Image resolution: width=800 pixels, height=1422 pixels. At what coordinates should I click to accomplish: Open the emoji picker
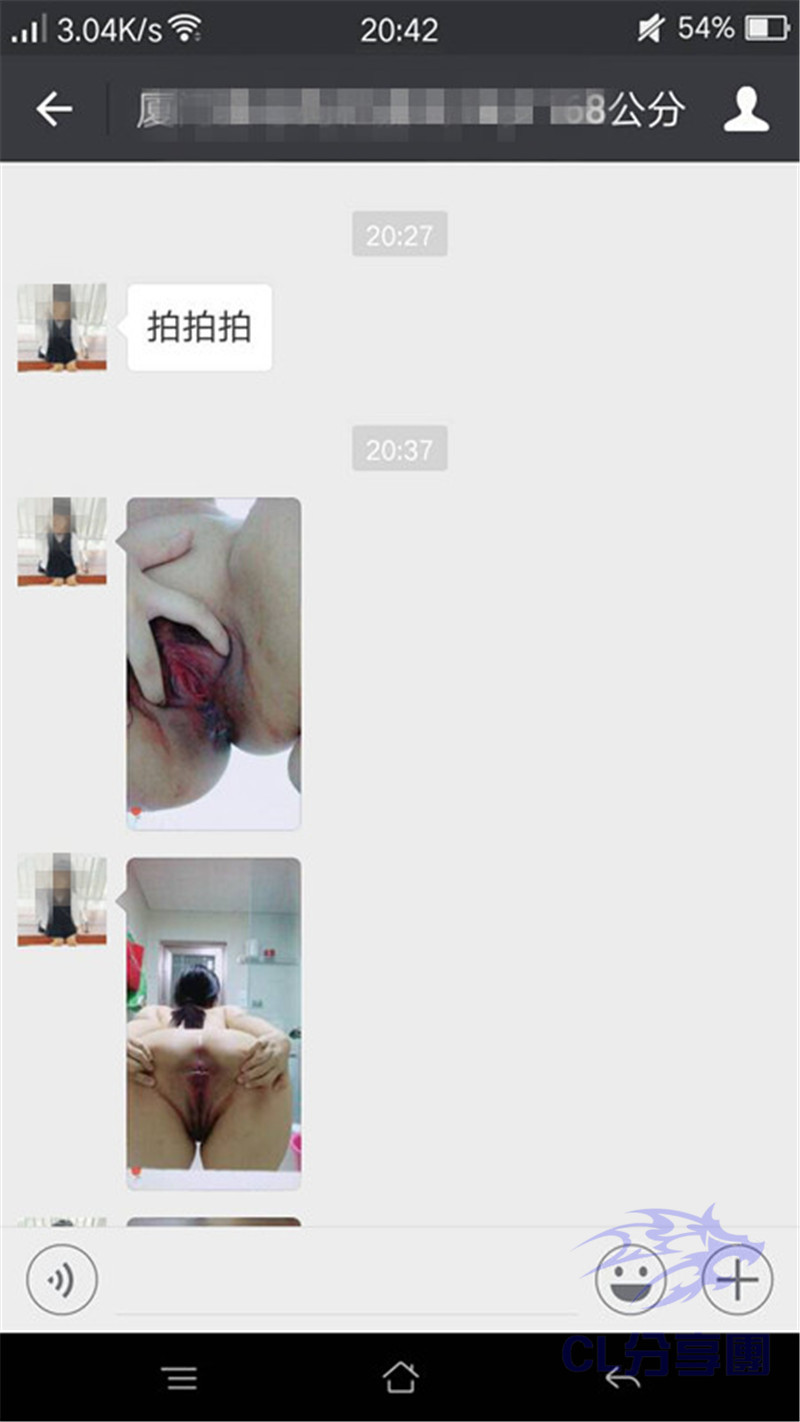click(631, 1278)
